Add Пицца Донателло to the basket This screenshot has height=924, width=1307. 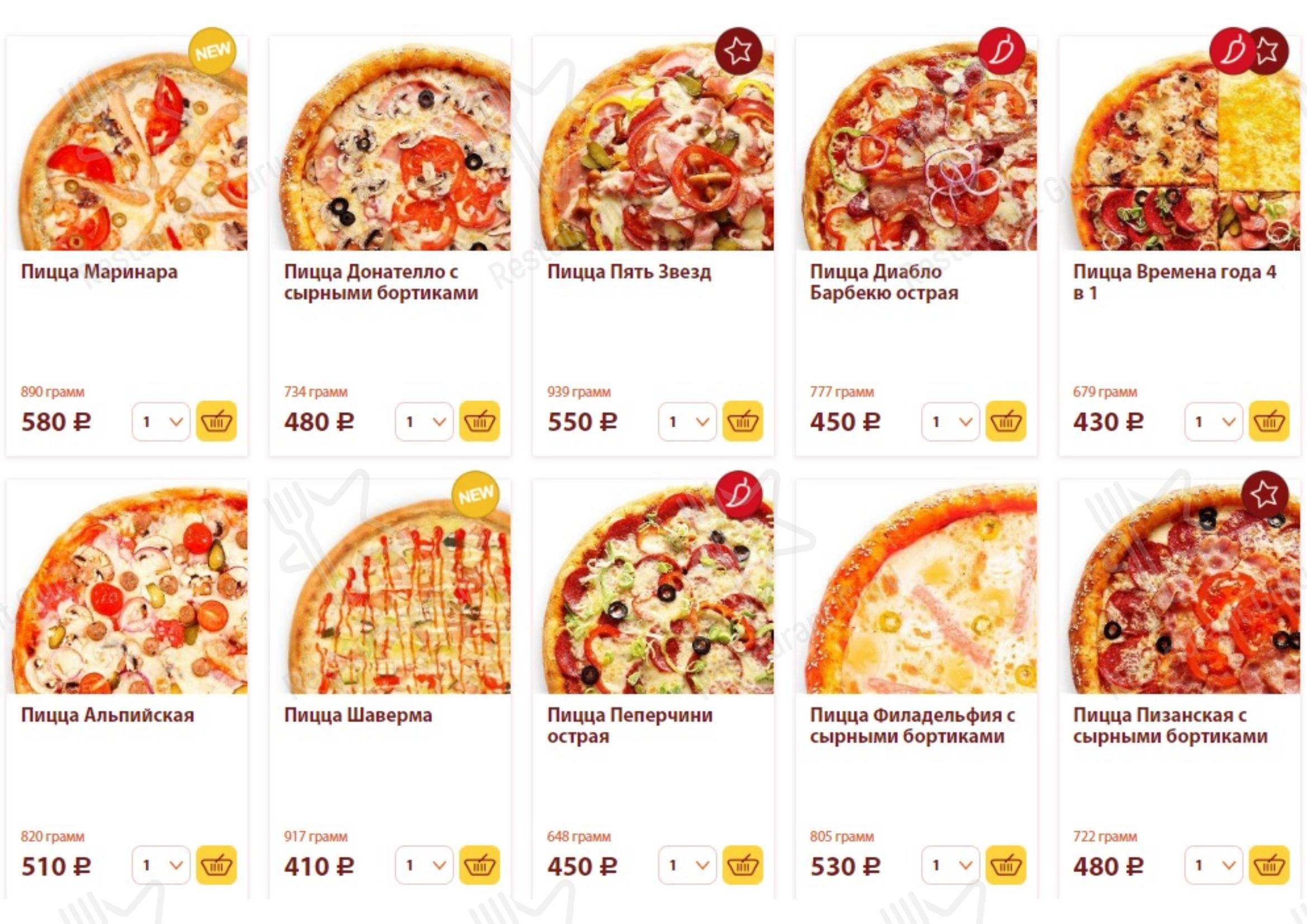point(479,422)
